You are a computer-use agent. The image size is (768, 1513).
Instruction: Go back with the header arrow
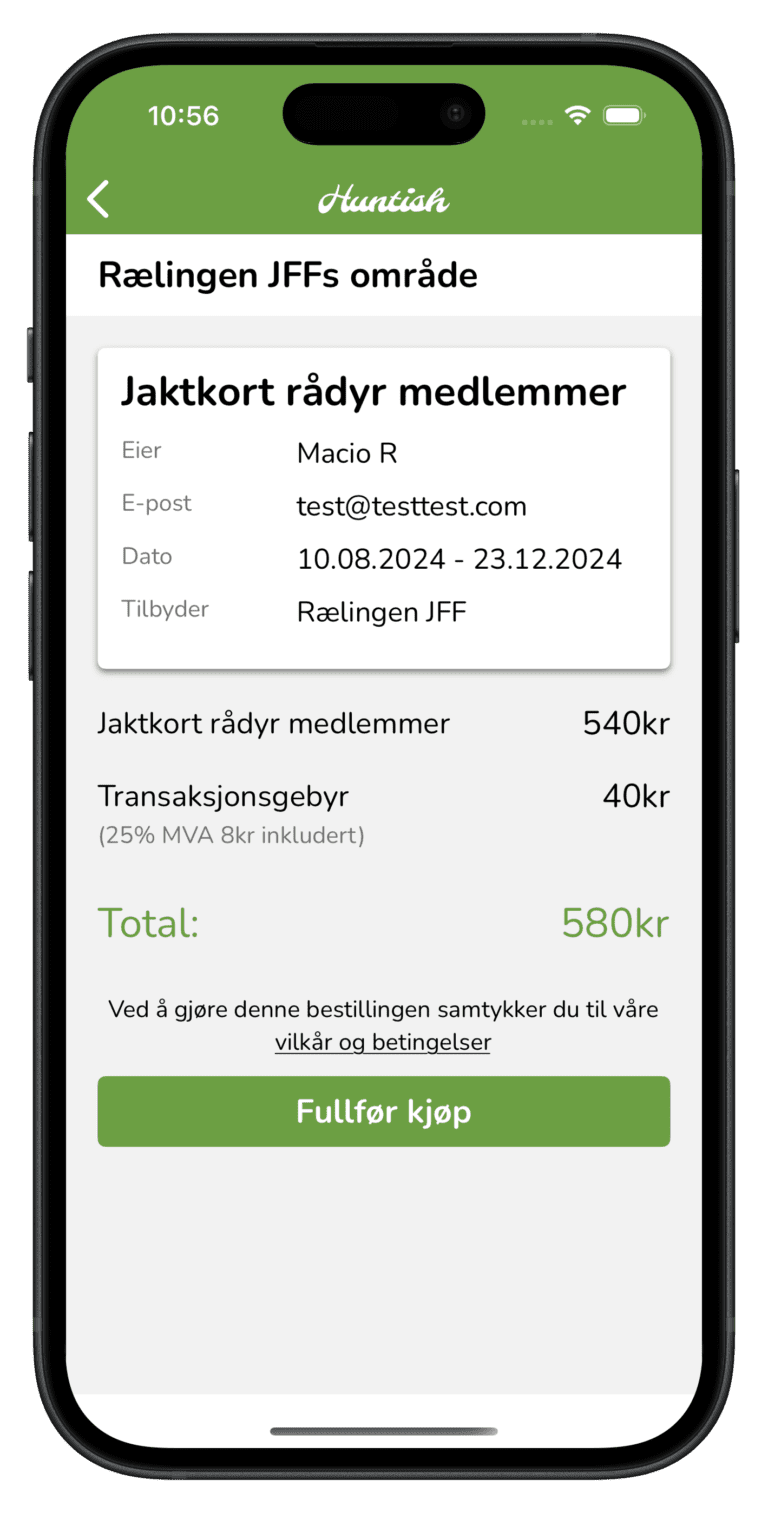(x=98, y=200)
